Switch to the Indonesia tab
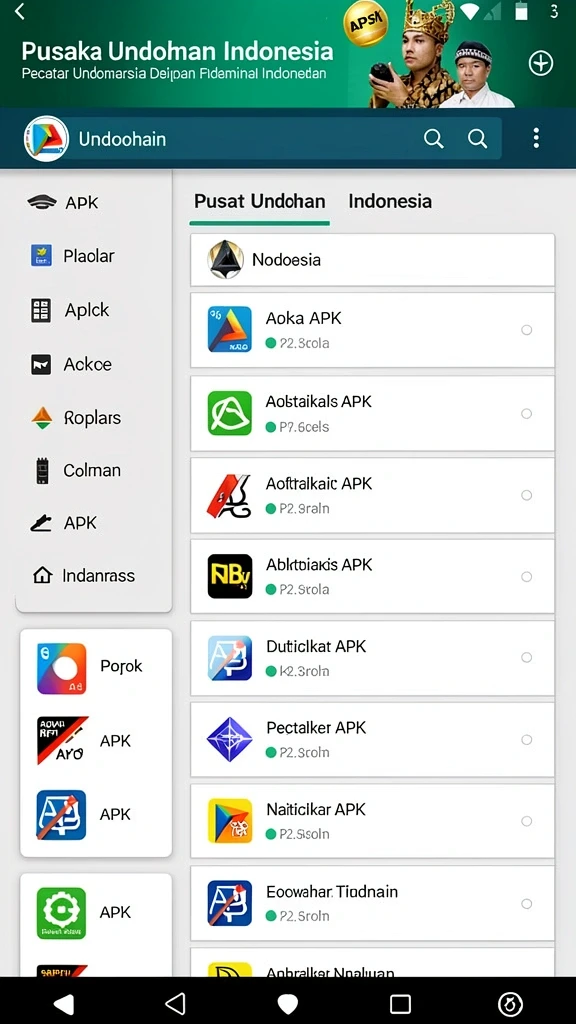576x1024 pixels. [x=390, y=201]
